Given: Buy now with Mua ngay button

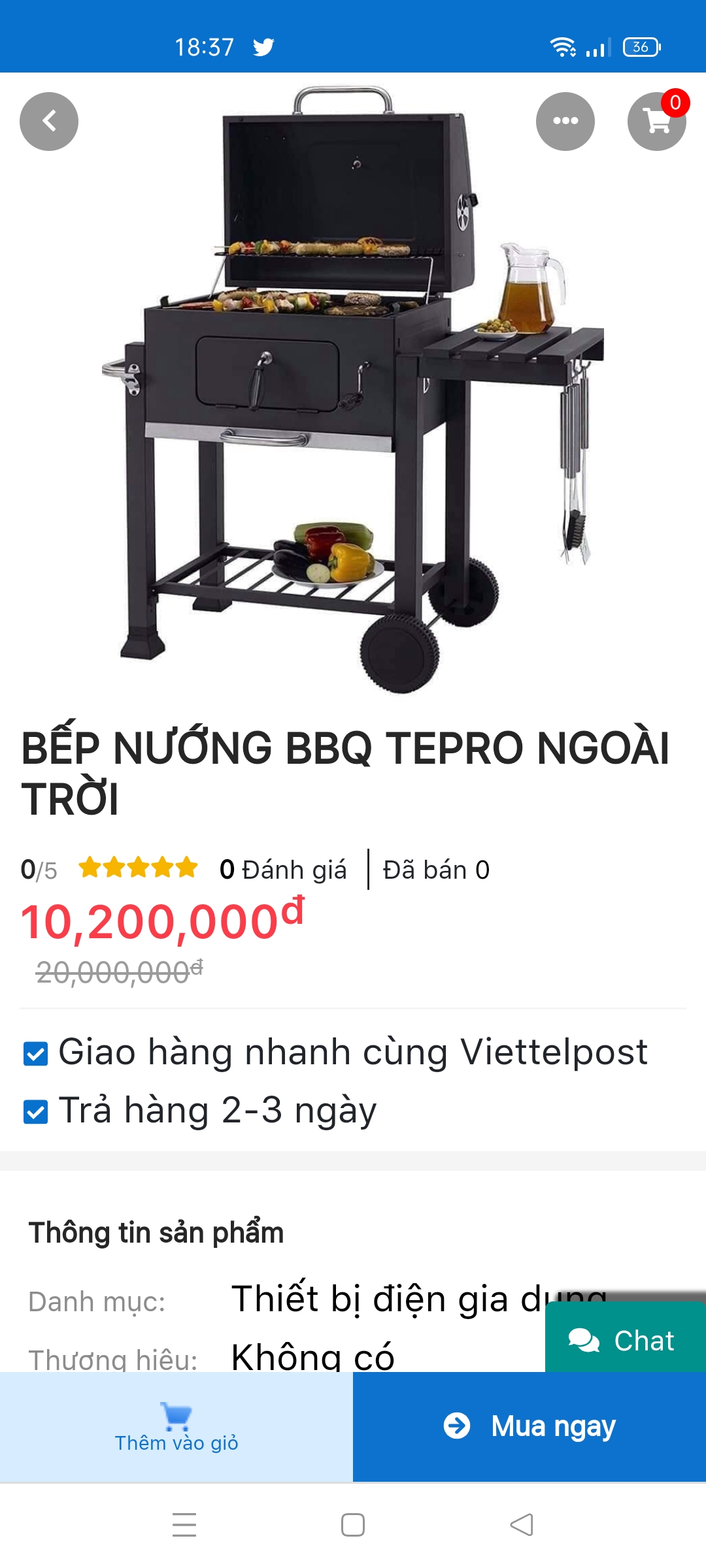Looking at the screenshot, I should click(529, 1426).
